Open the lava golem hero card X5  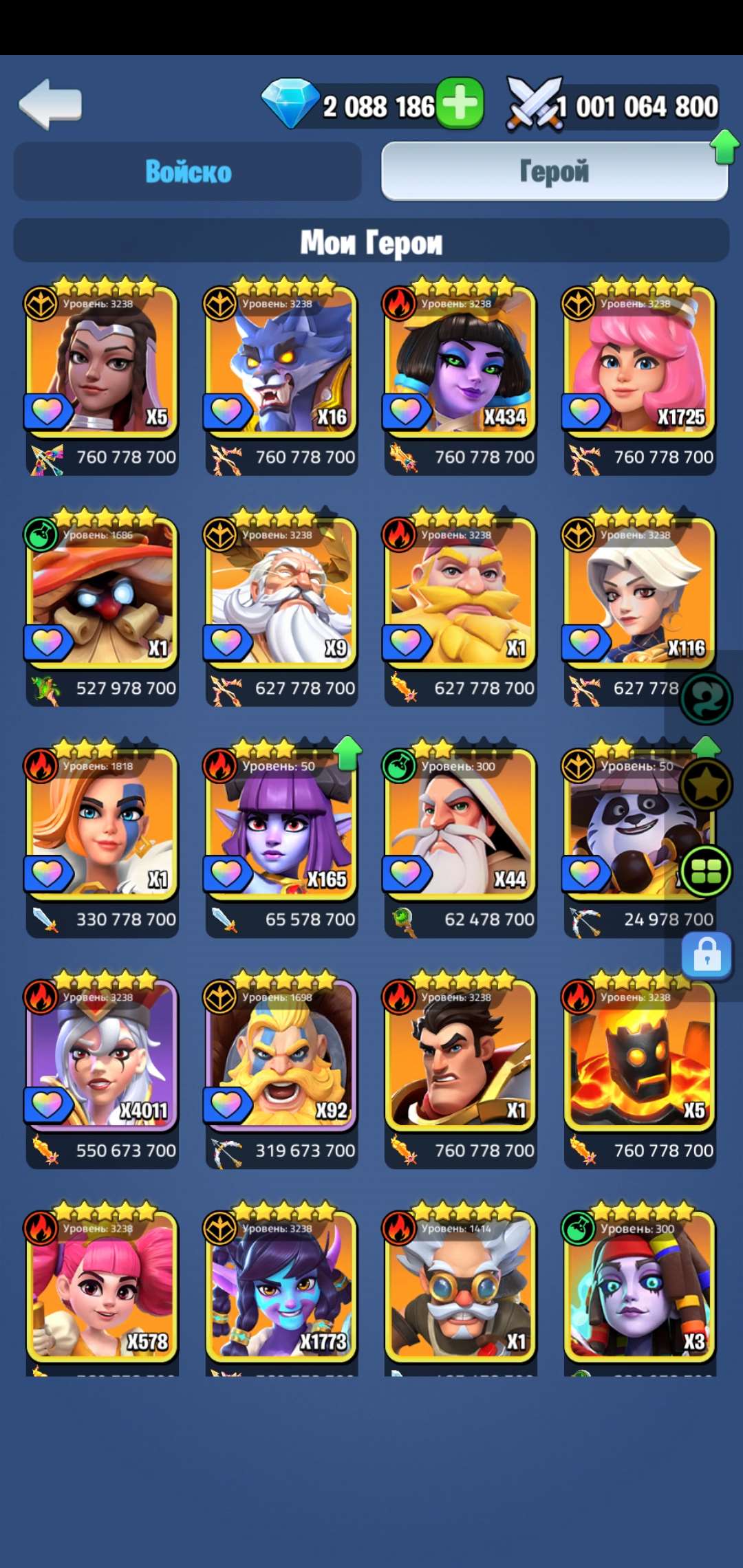(640, 1058)
